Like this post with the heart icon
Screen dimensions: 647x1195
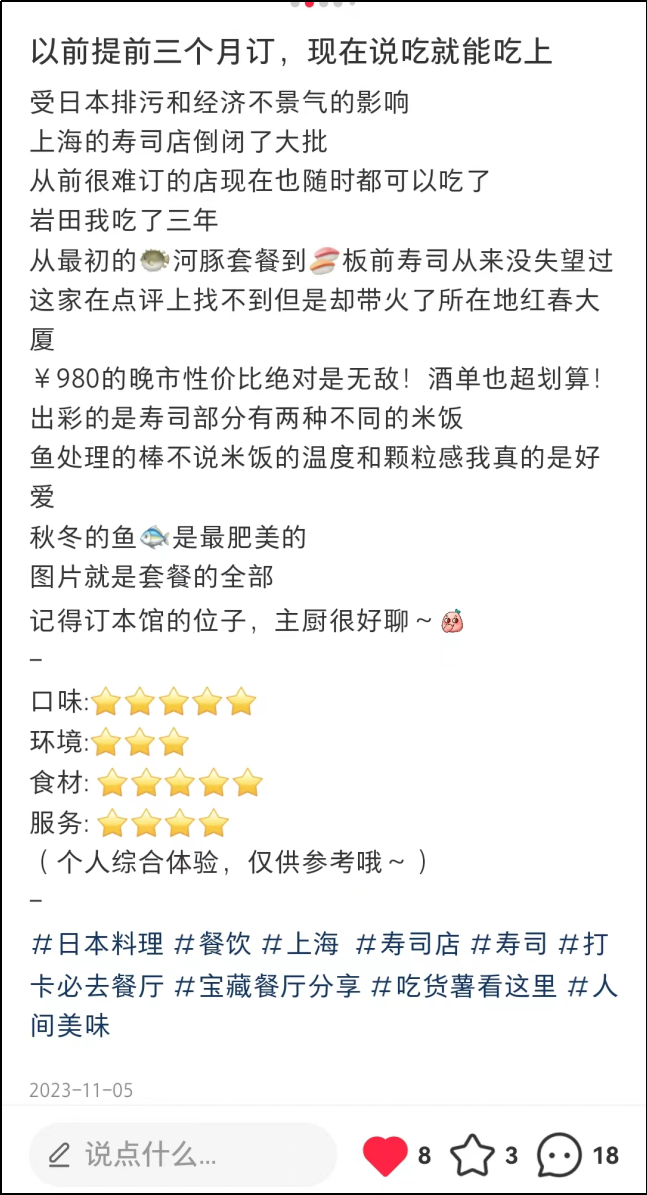[x=385, y=1156]
